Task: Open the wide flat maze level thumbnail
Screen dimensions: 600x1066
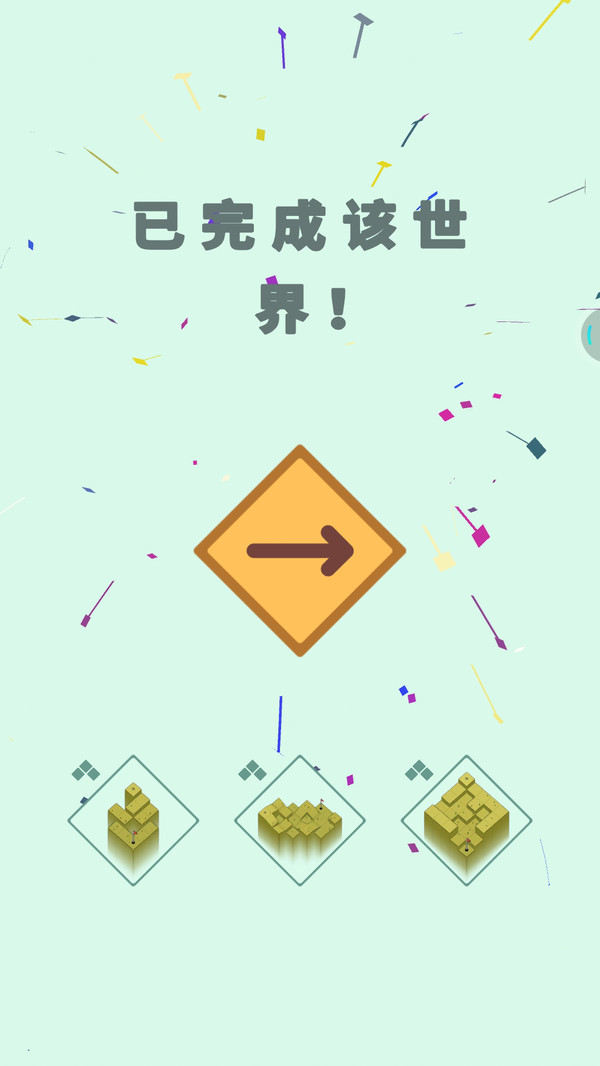Action: 300,821
